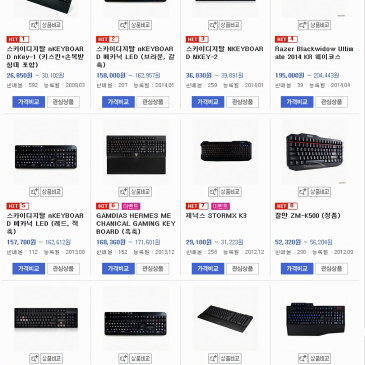Image resolution: width=365 pixels, height=365 pixels.
Task: Select product compare for Razer Blackwidow
Action: point(320,25)
